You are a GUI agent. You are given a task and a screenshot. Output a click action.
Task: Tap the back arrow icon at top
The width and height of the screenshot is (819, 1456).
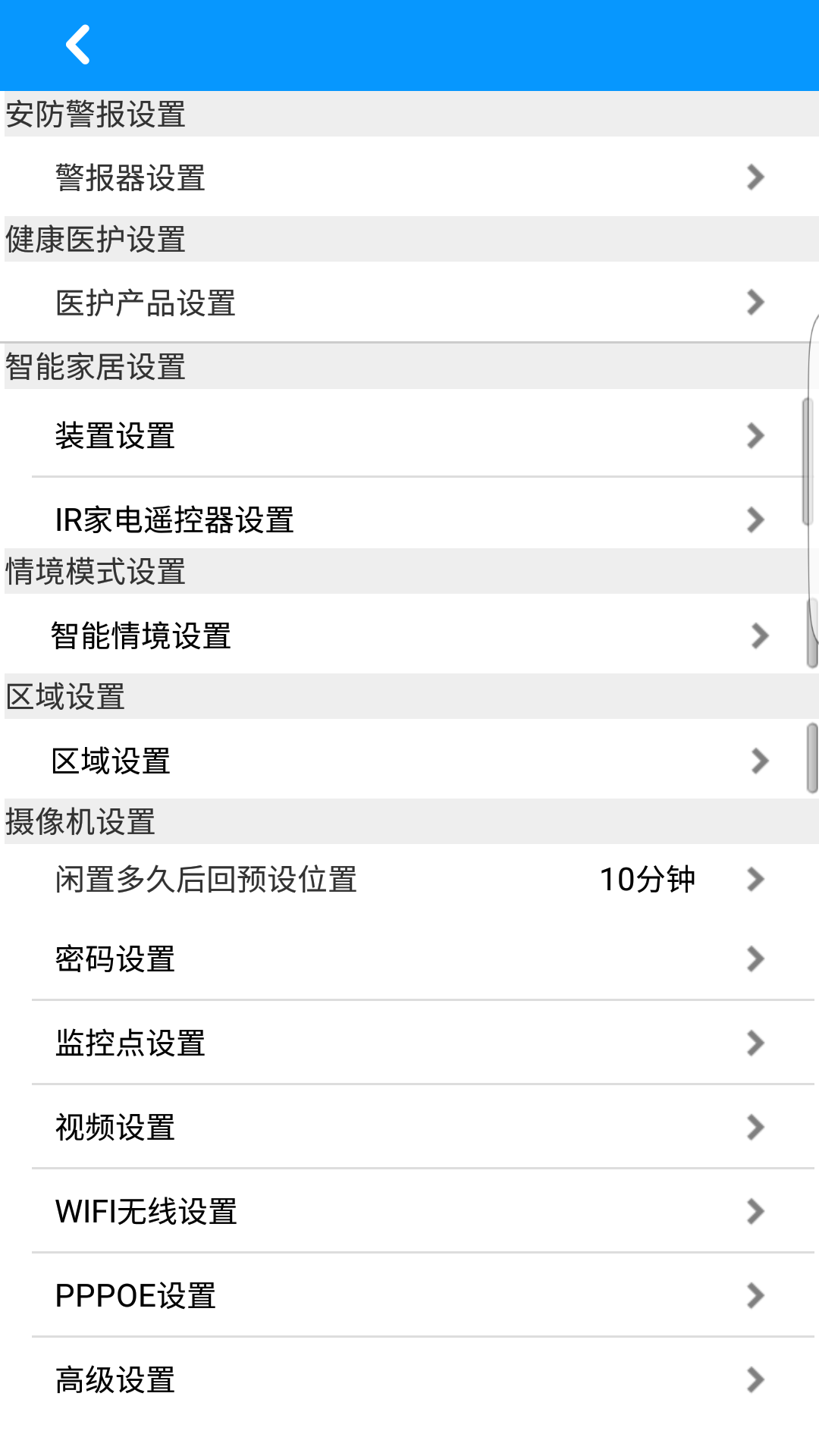78,43
